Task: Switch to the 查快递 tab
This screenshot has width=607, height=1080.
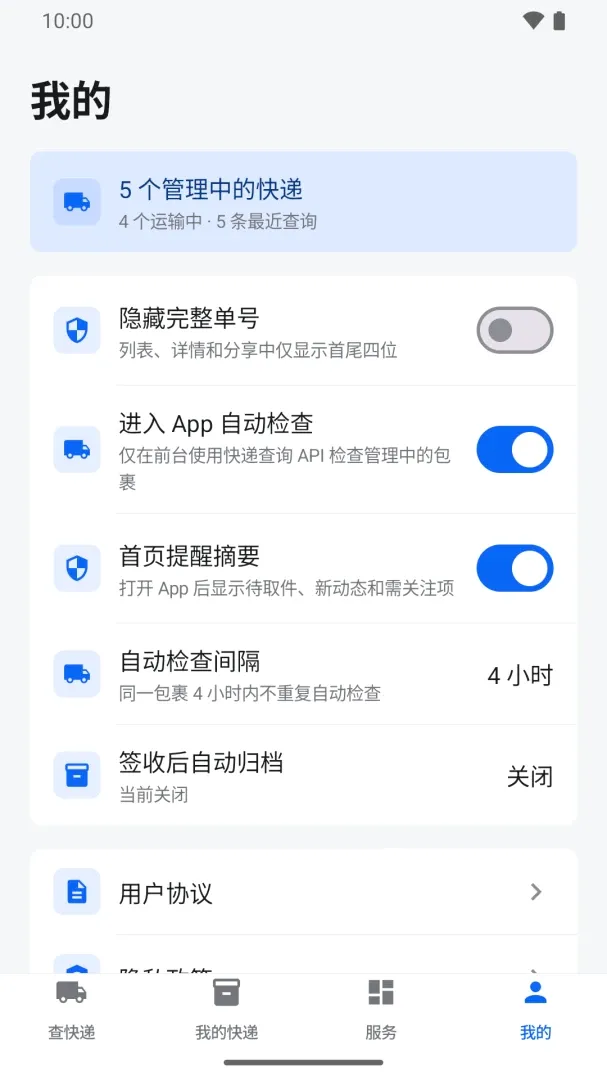Action: coord(72,1010)
